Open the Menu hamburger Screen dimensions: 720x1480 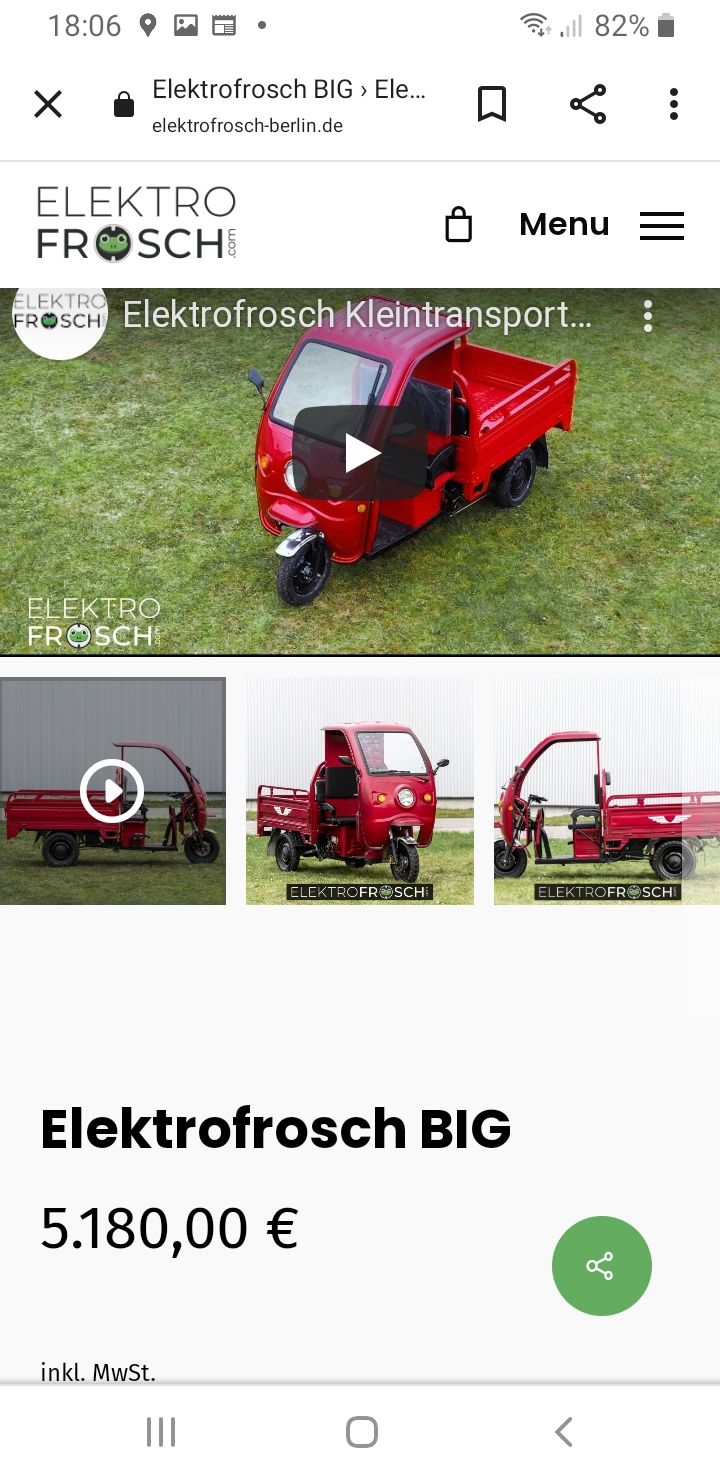[x=661, y=225]
